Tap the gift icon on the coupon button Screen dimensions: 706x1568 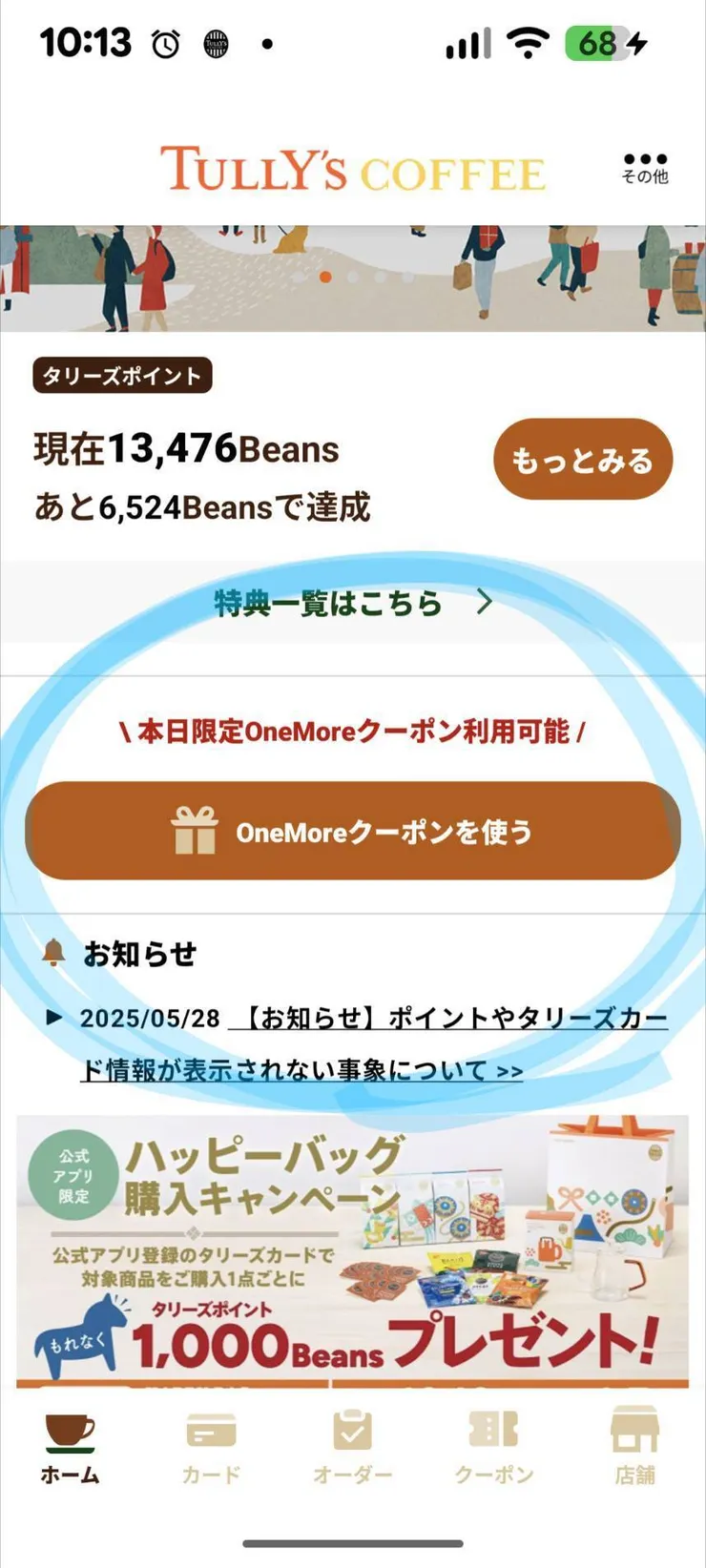pyautogui.click(x=196, y=832)
